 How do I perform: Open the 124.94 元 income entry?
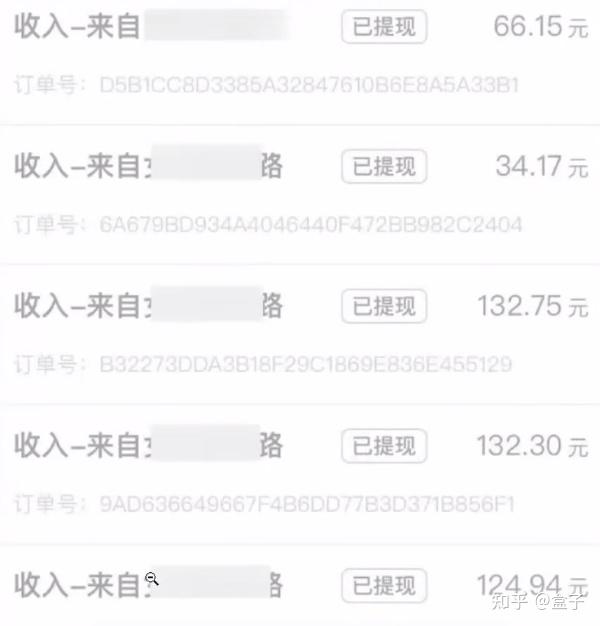click(x=300, y=585)
